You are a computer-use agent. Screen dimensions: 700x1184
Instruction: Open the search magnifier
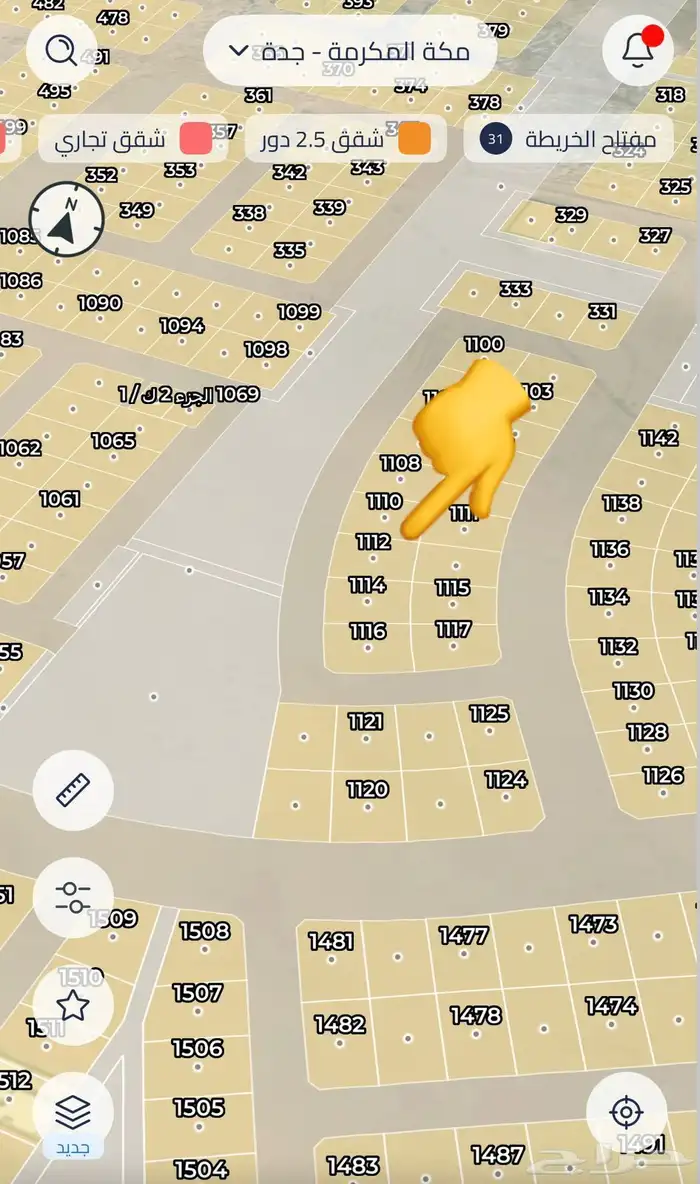click(61, 49)
